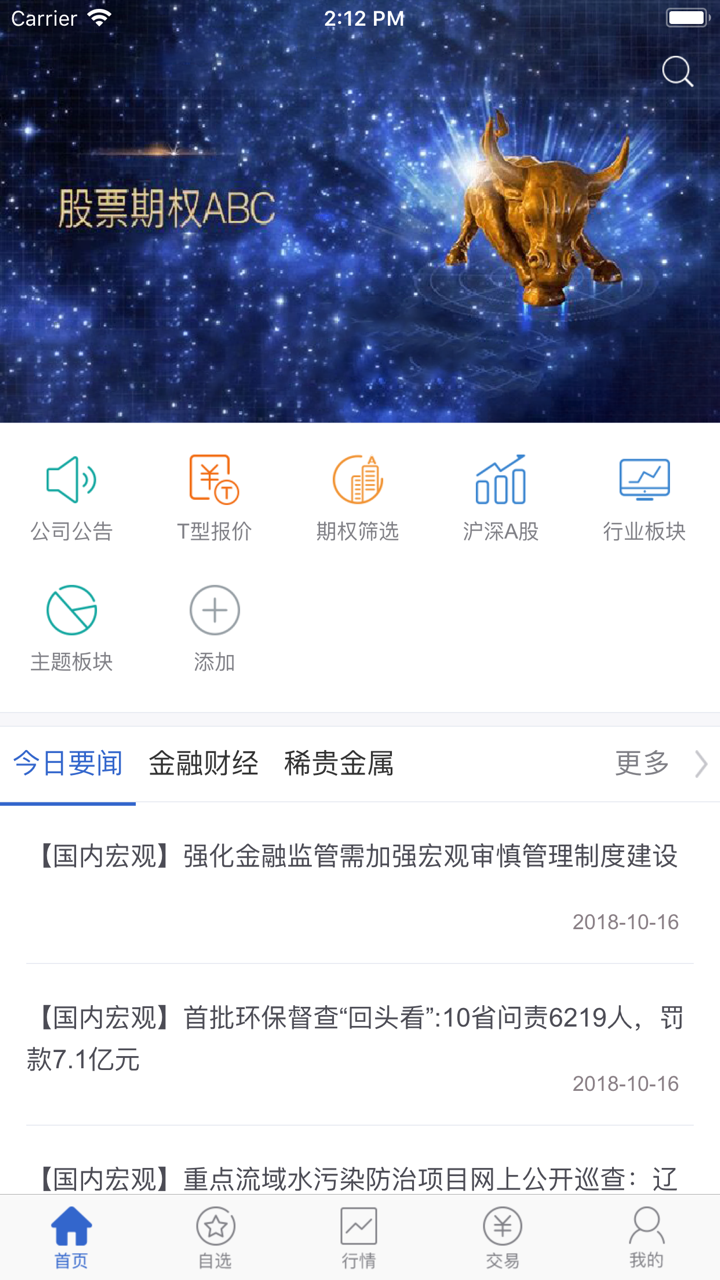
Task: Open the 股票期权ABC banner
Action: pos(360,230)
